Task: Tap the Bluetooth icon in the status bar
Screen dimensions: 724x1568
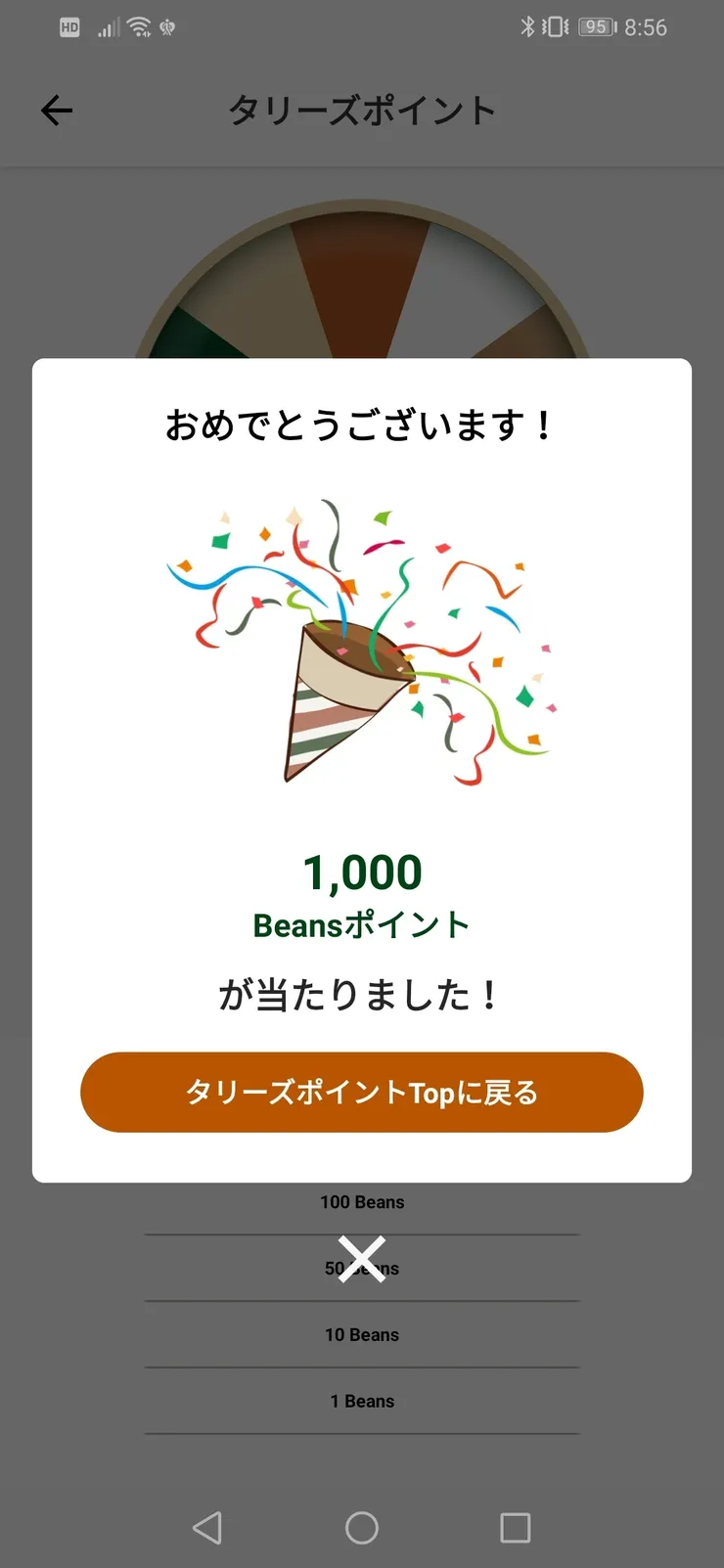Action: [x=528, y=26]
